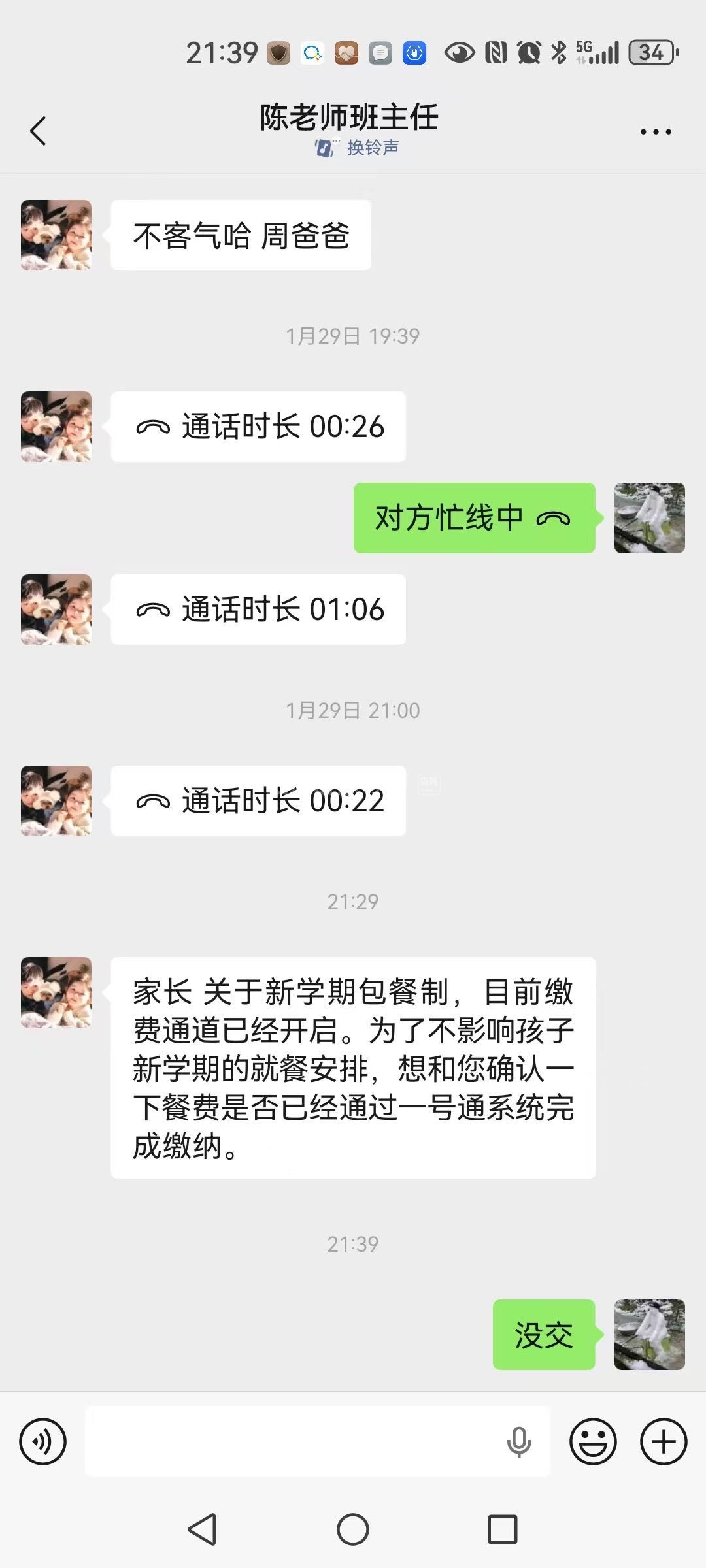This screenshot has width=706, height=1568.
Task: Tap the 通话时长 01:06 call record
Action: coord(258,610)
